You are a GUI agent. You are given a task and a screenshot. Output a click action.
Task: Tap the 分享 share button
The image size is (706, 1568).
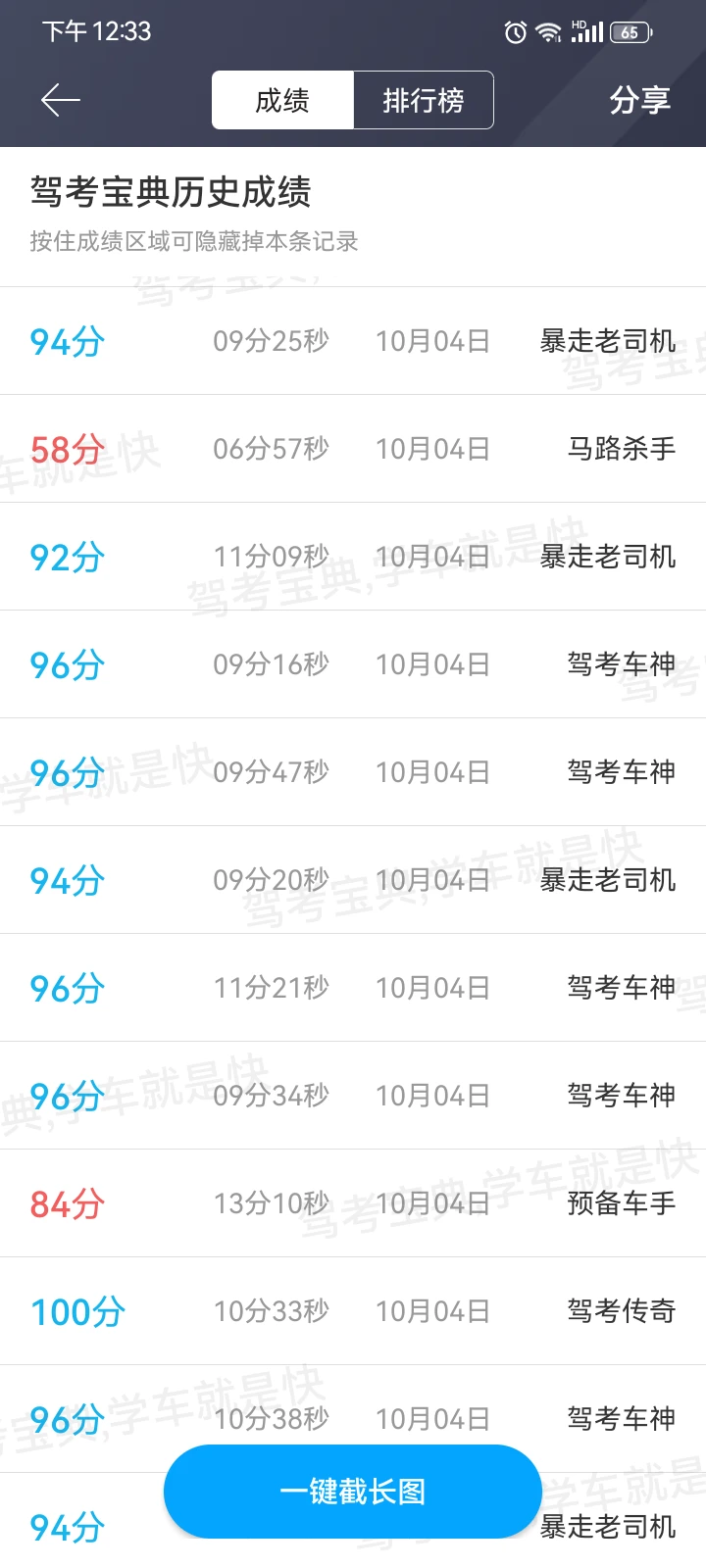point(640,100)
